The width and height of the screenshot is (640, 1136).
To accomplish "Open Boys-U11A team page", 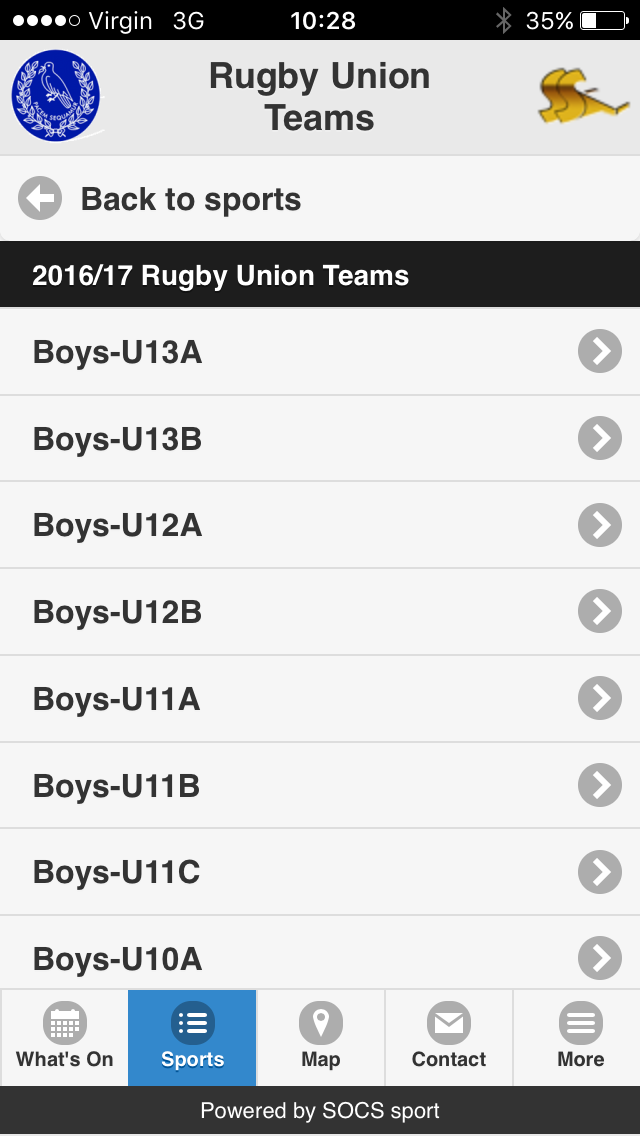I will [x=320, y=698].
